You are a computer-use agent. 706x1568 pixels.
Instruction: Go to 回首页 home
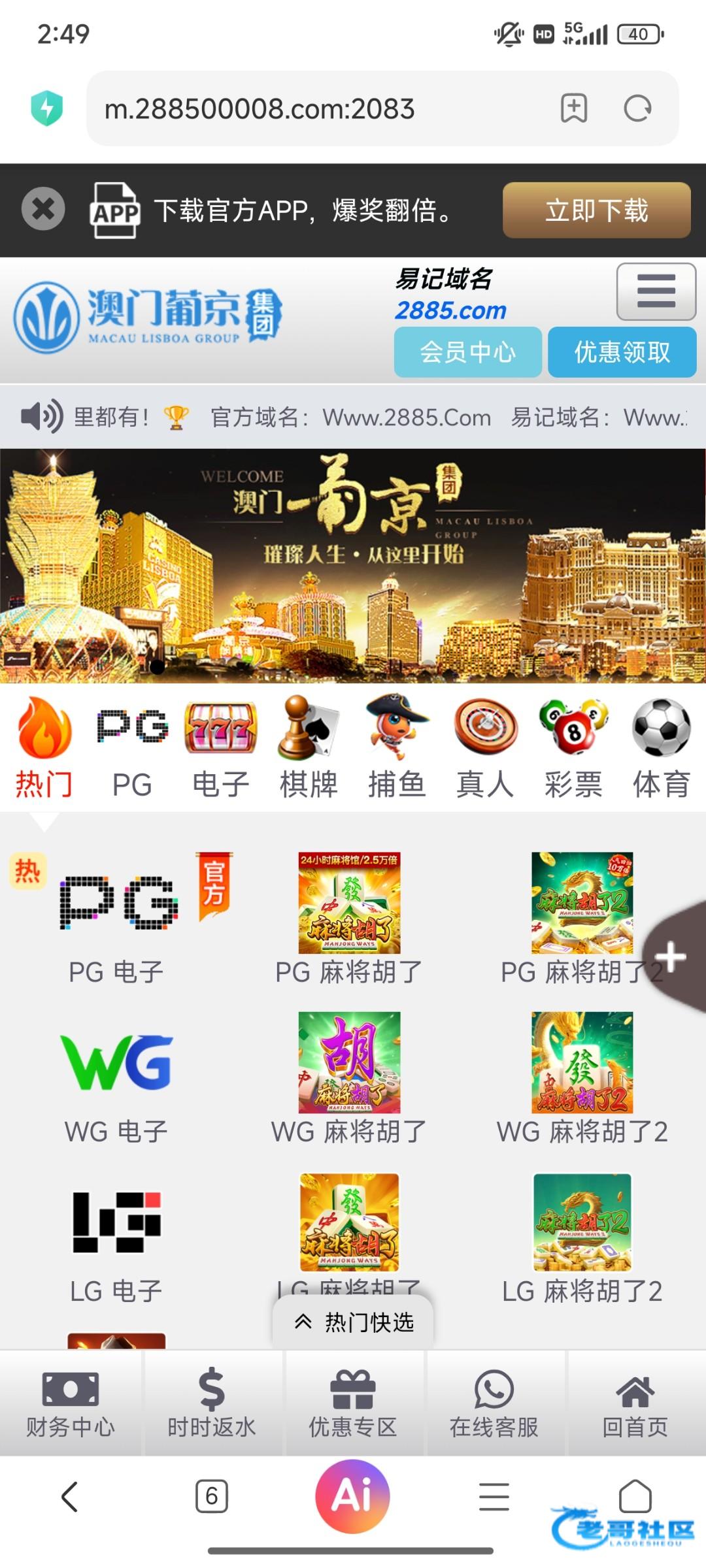pyautogui.click(x=635, y=1403)
